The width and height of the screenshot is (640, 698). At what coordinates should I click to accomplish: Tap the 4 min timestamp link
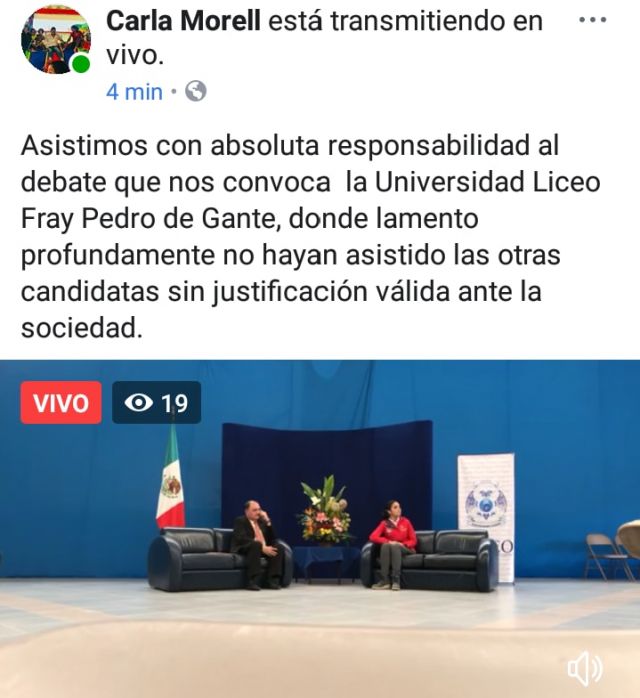tap(134, 92)
